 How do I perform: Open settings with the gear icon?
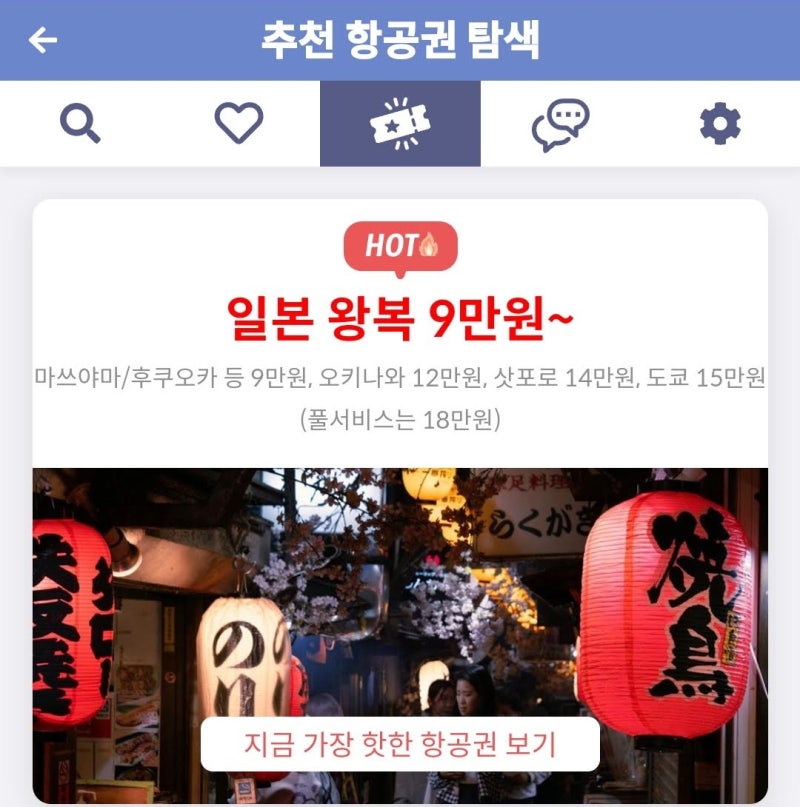(x=722, y=122)
